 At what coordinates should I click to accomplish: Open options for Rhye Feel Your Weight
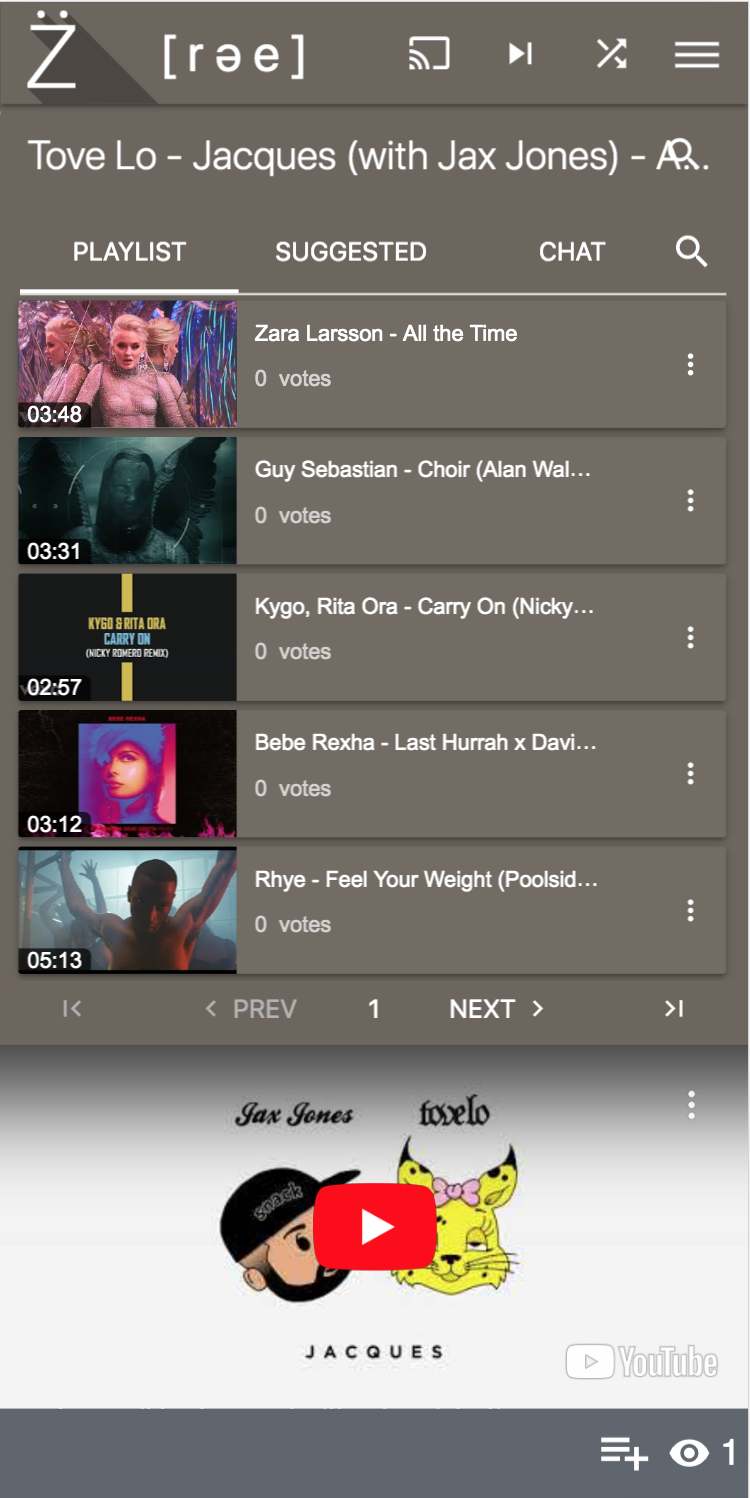point(690,910)
